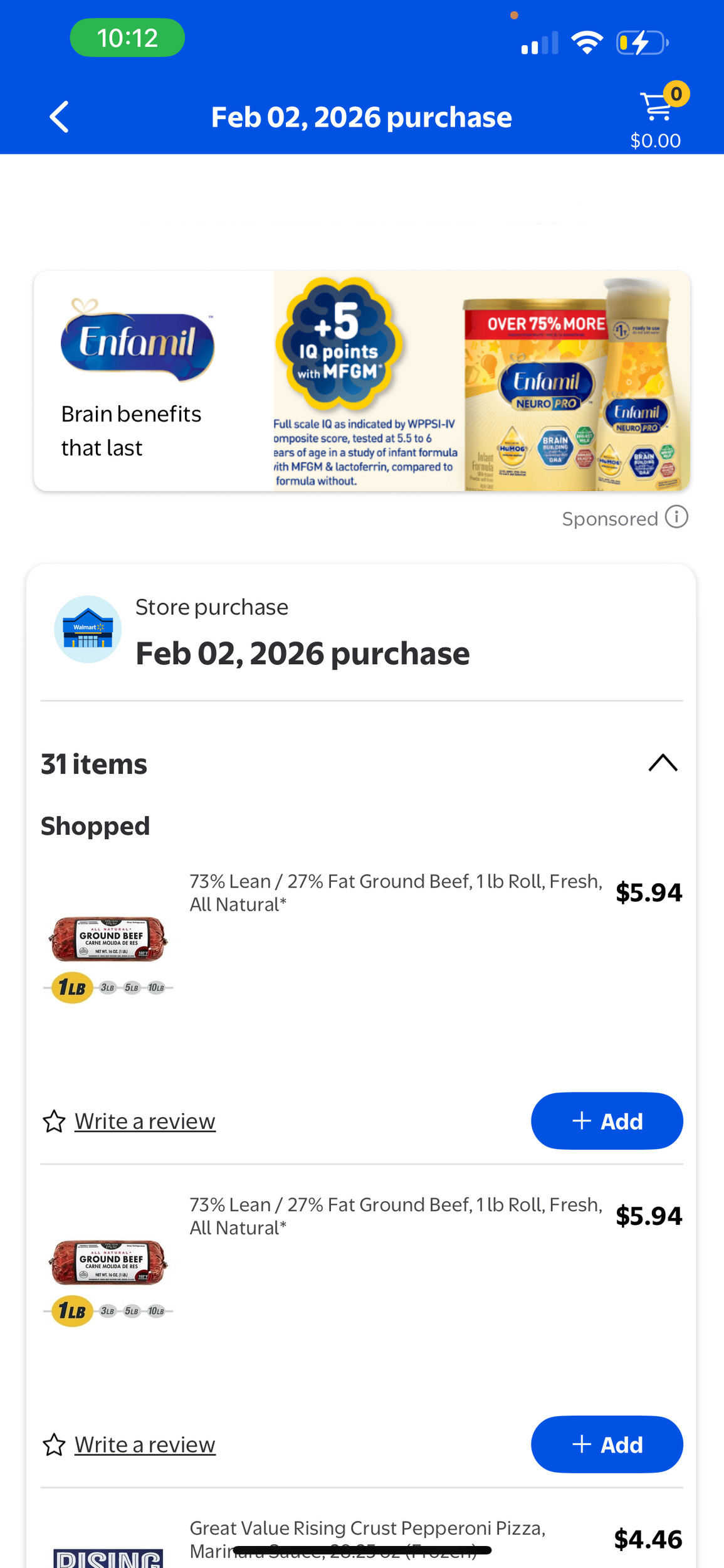This screenshot has height=1568, width=724.
Task: Collapse the 31 items list
Action: click(663, 763)
